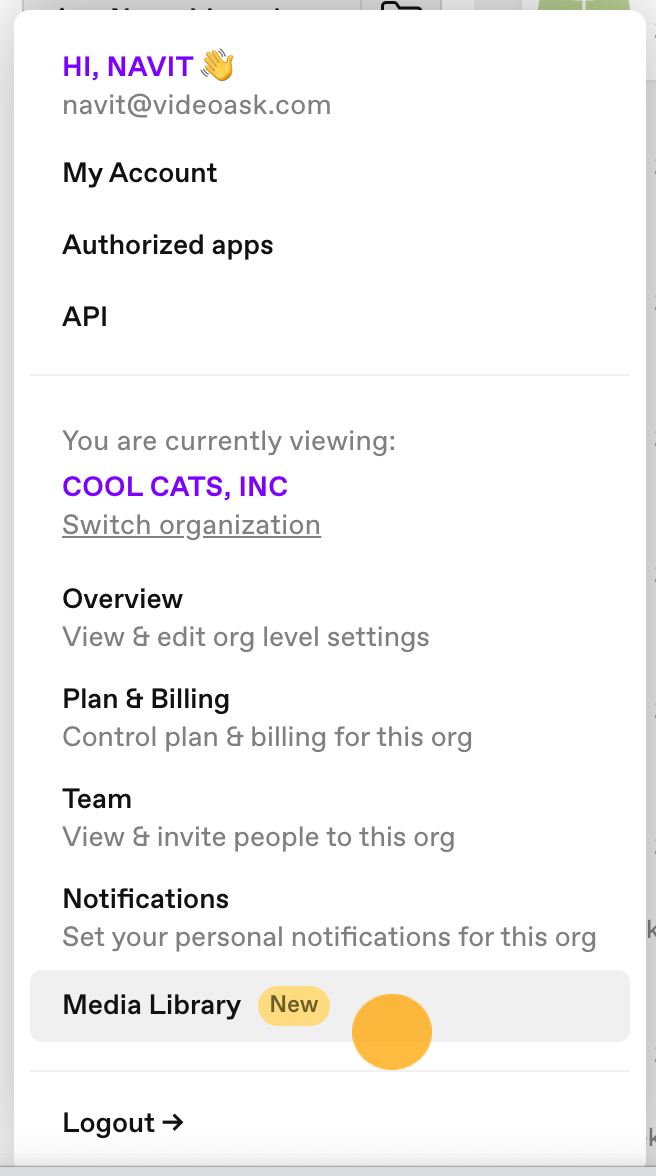
Task: Open the API menu item
Action: pos(85,316)
